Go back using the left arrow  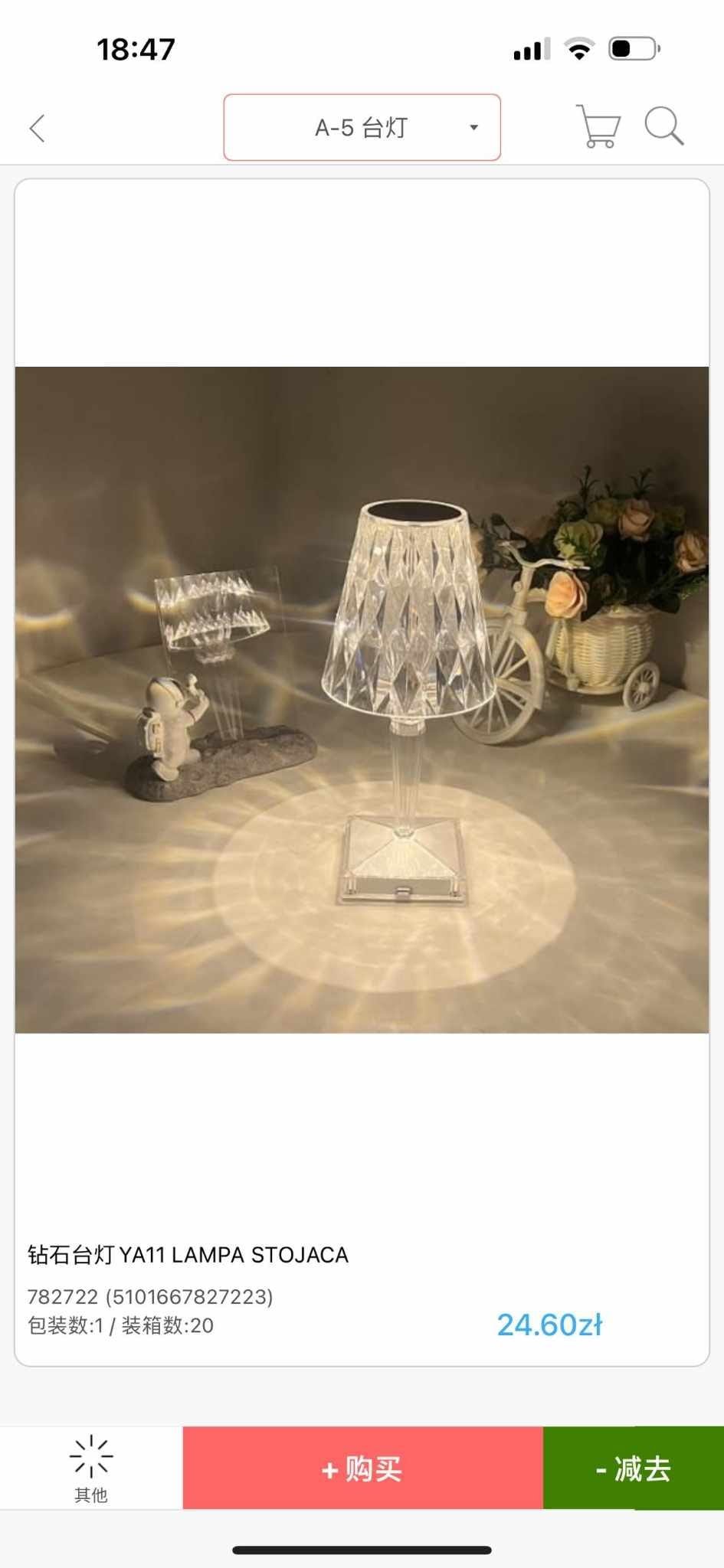[x=38, y=128]
